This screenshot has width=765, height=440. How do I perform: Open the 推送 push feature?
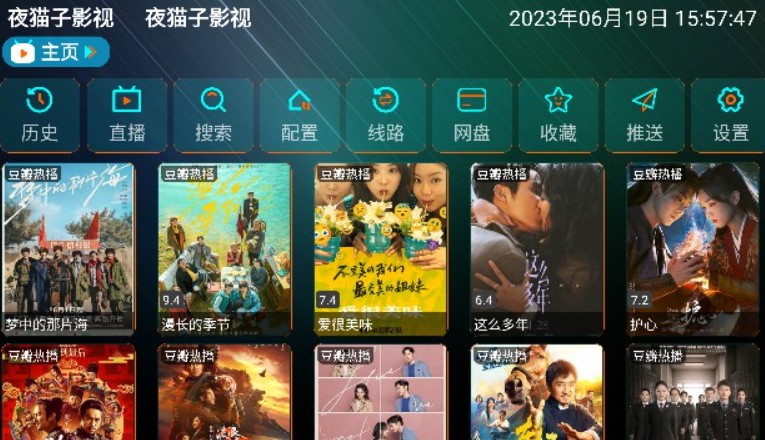tap(645, 115)
